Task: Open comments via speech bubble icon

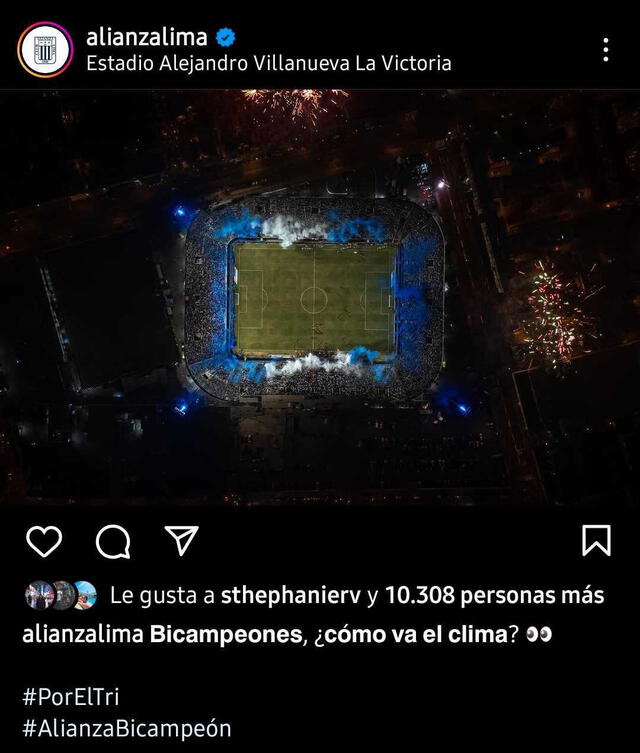Action: [113, 541]
